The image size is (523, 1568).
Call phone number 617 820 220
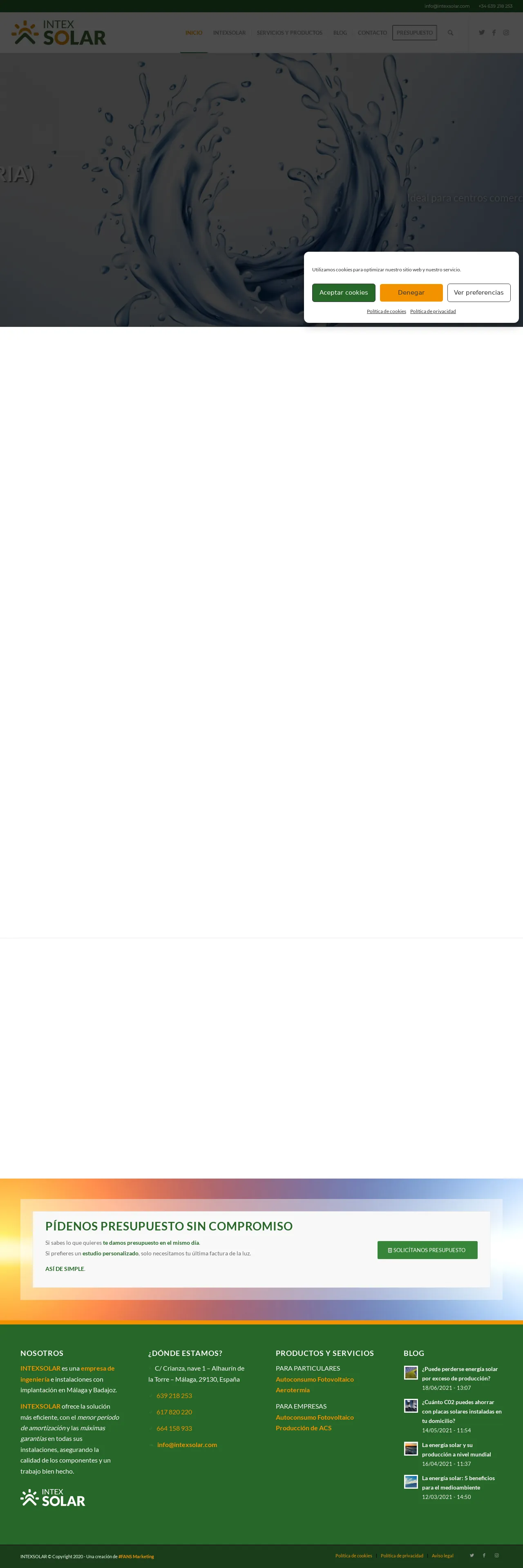pyautogui.click(x=174, y=1411)
